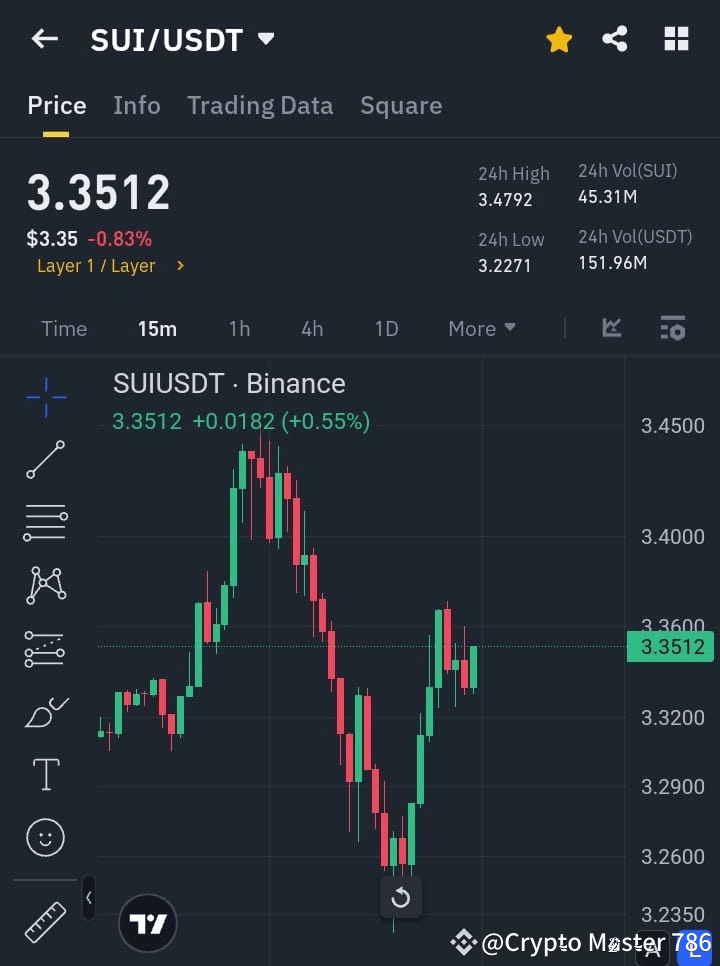This screenshot has height=966, width=720.
Task: Share the SUI/USDT chart
Action: (615, 39)
